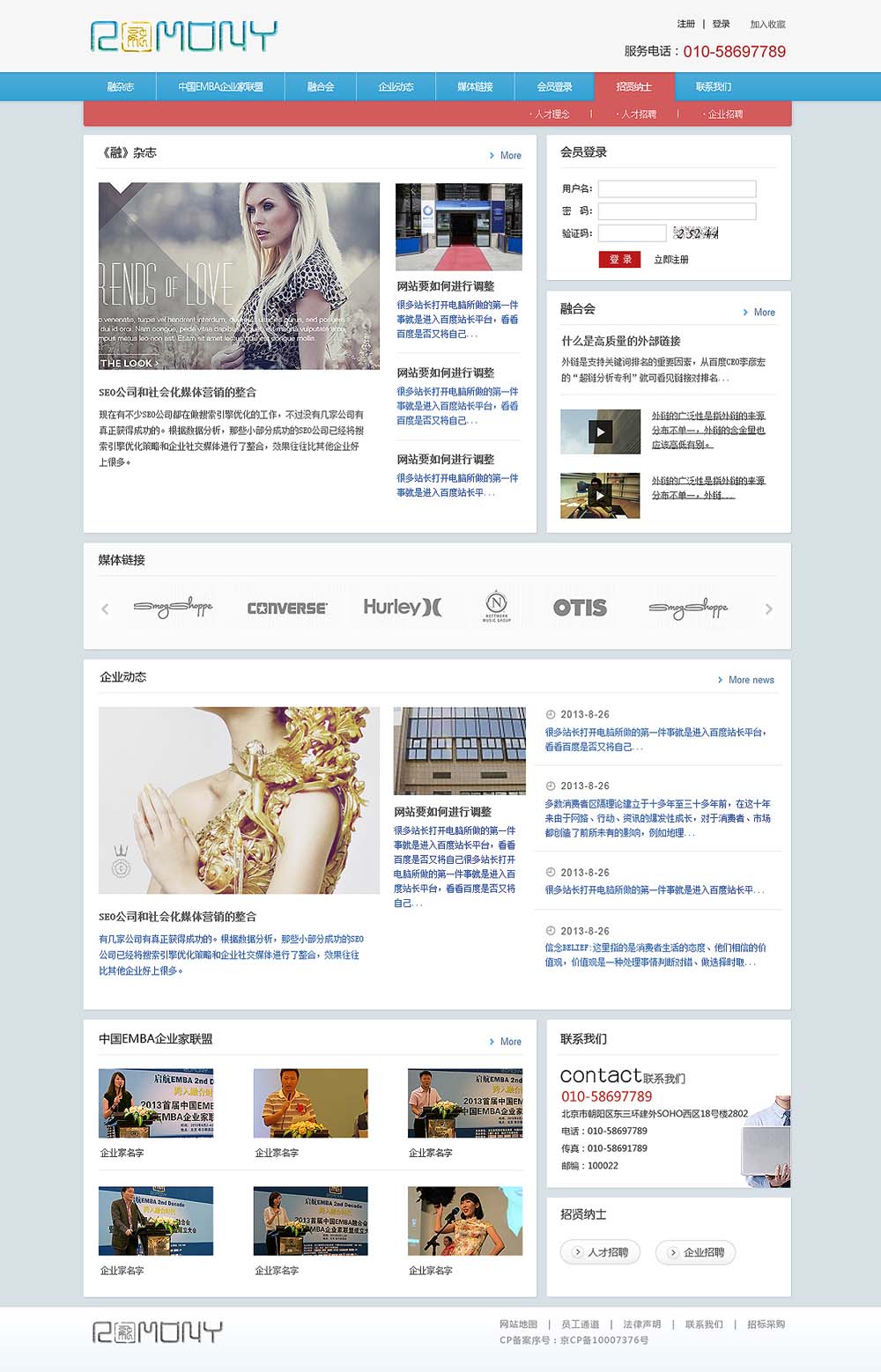Show previous logos in 媒体链接 carousel
The width and height of the screenshot is (881, 1372).
(105, 609)
